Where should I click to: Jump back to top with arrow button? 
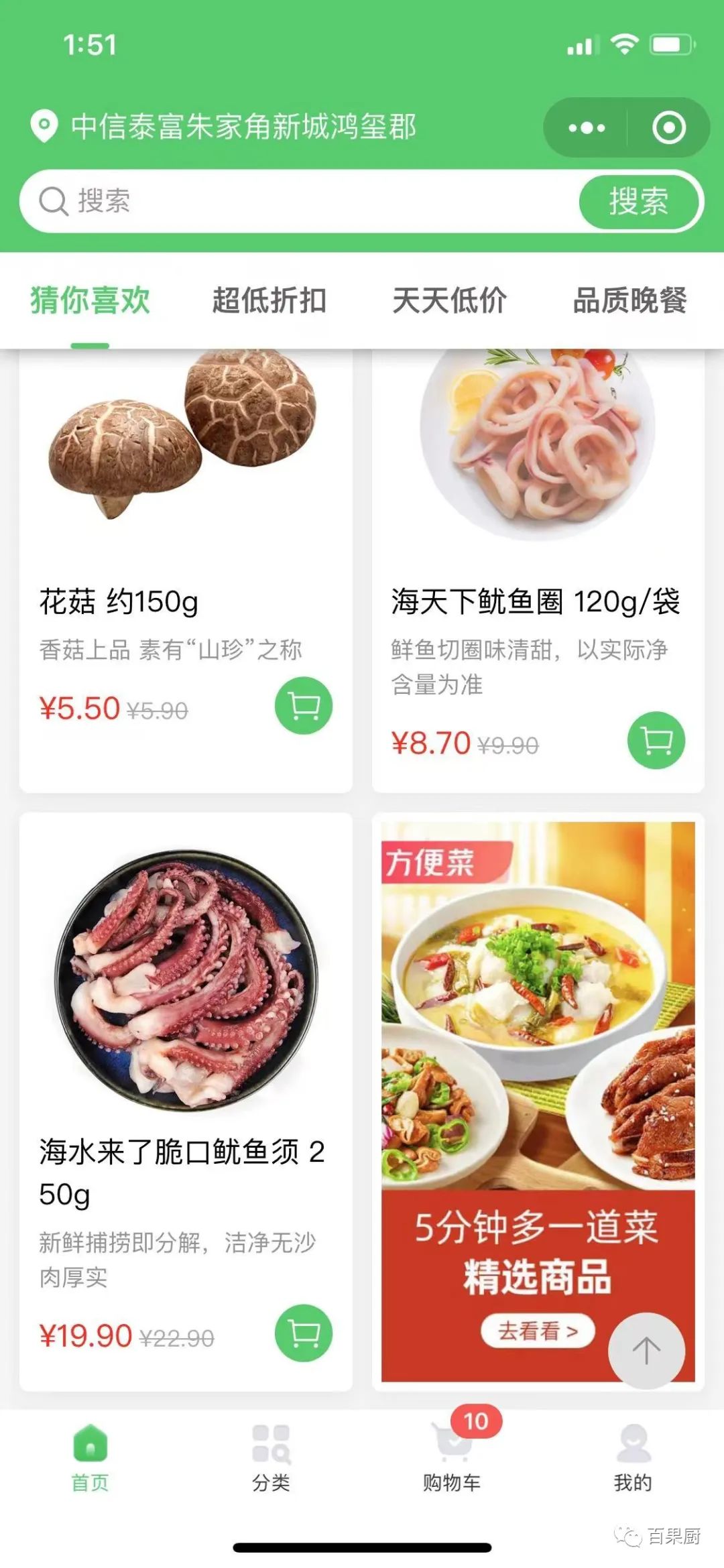coord(646,1350)
